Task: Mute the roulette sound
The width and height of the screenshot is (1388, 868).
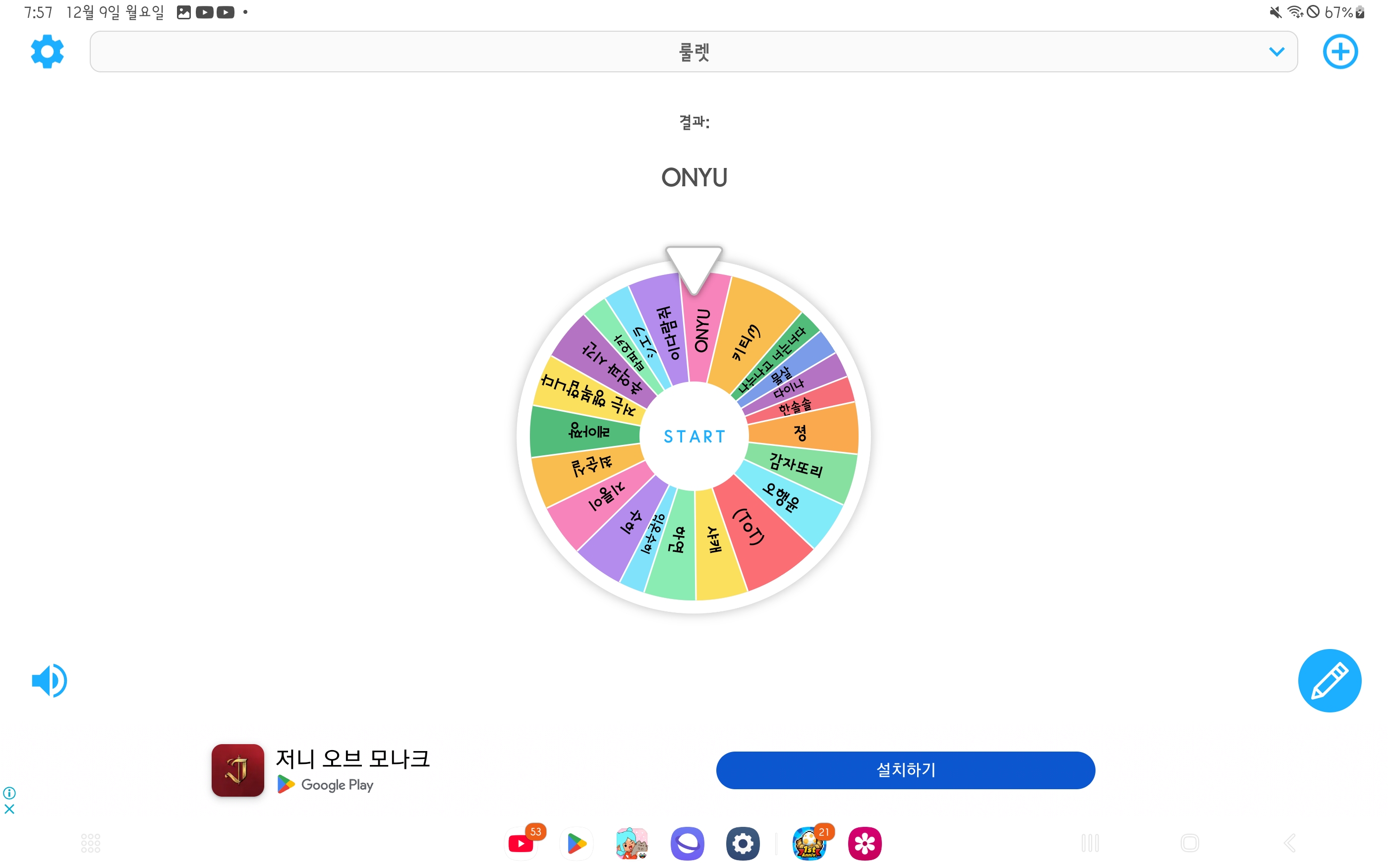Action: point(50,681)
